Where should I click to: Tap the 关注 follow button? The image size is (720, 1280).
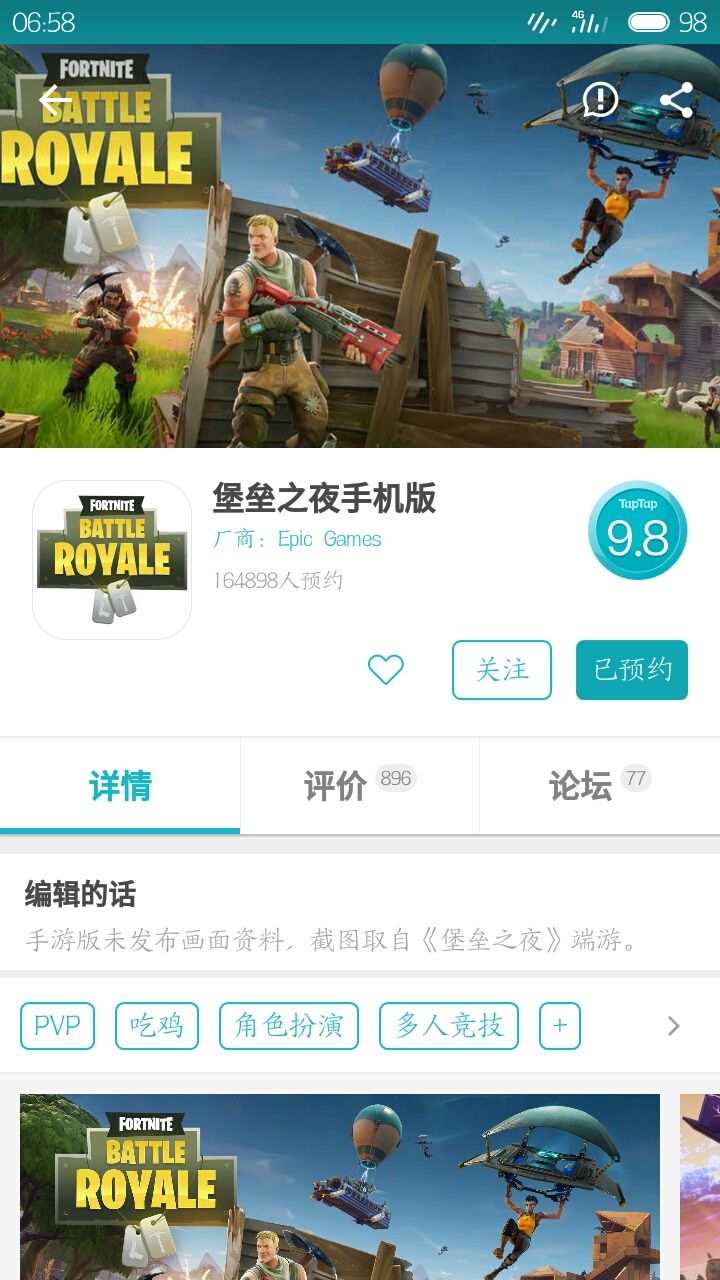501,669
